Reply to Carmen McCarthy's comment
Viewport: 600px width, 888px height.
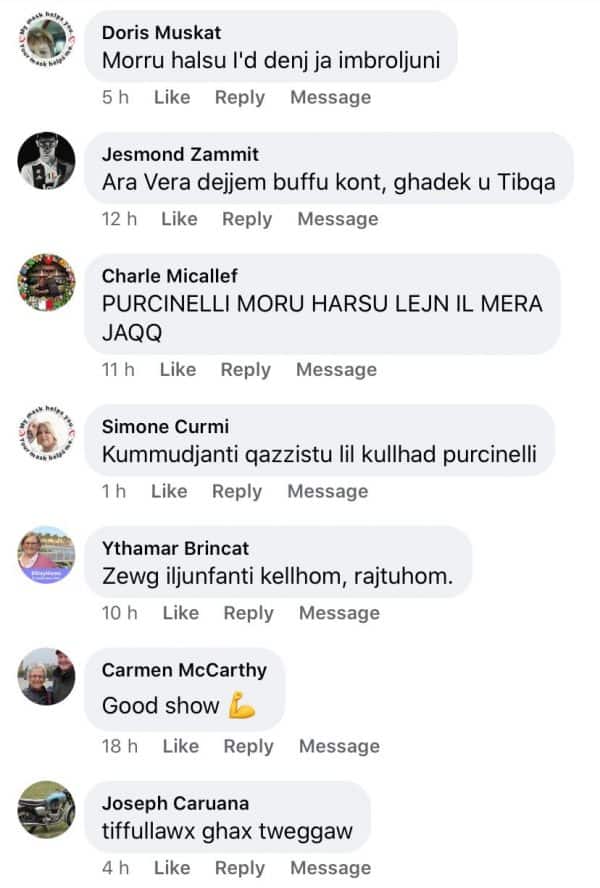coord(249,746)
